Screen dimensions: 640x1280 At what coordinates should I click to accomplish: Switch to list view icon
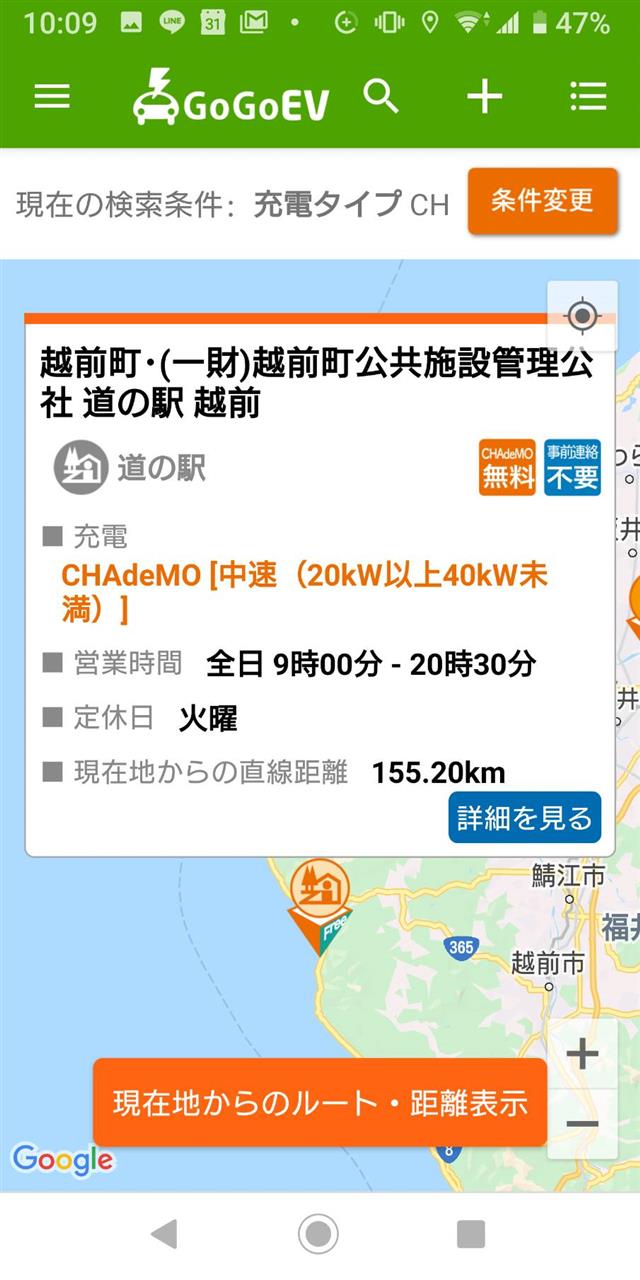[588, 96]
